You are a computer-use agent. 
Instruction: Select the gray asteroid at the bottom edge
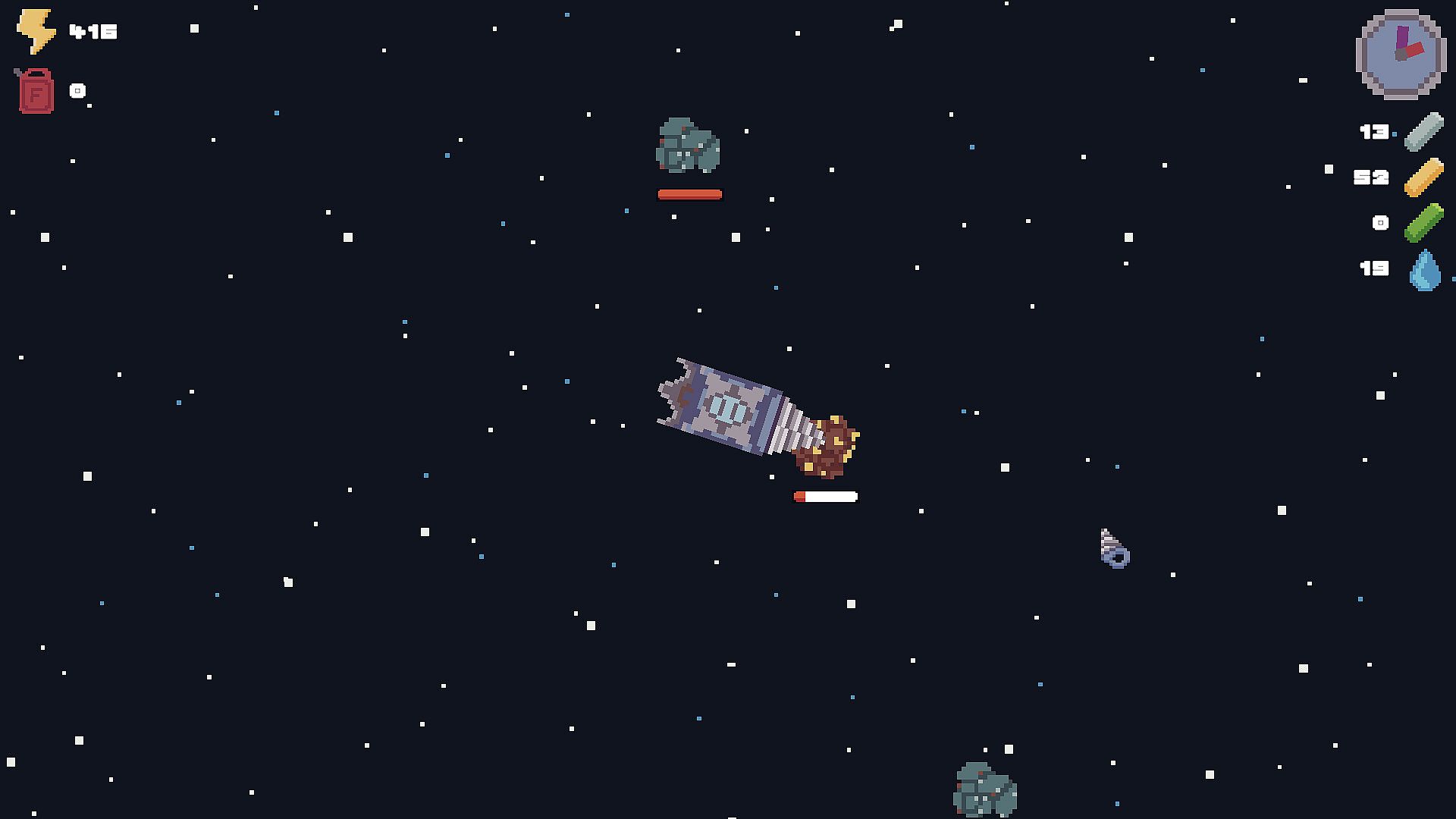pyautogui.click(x=984, y=790)
